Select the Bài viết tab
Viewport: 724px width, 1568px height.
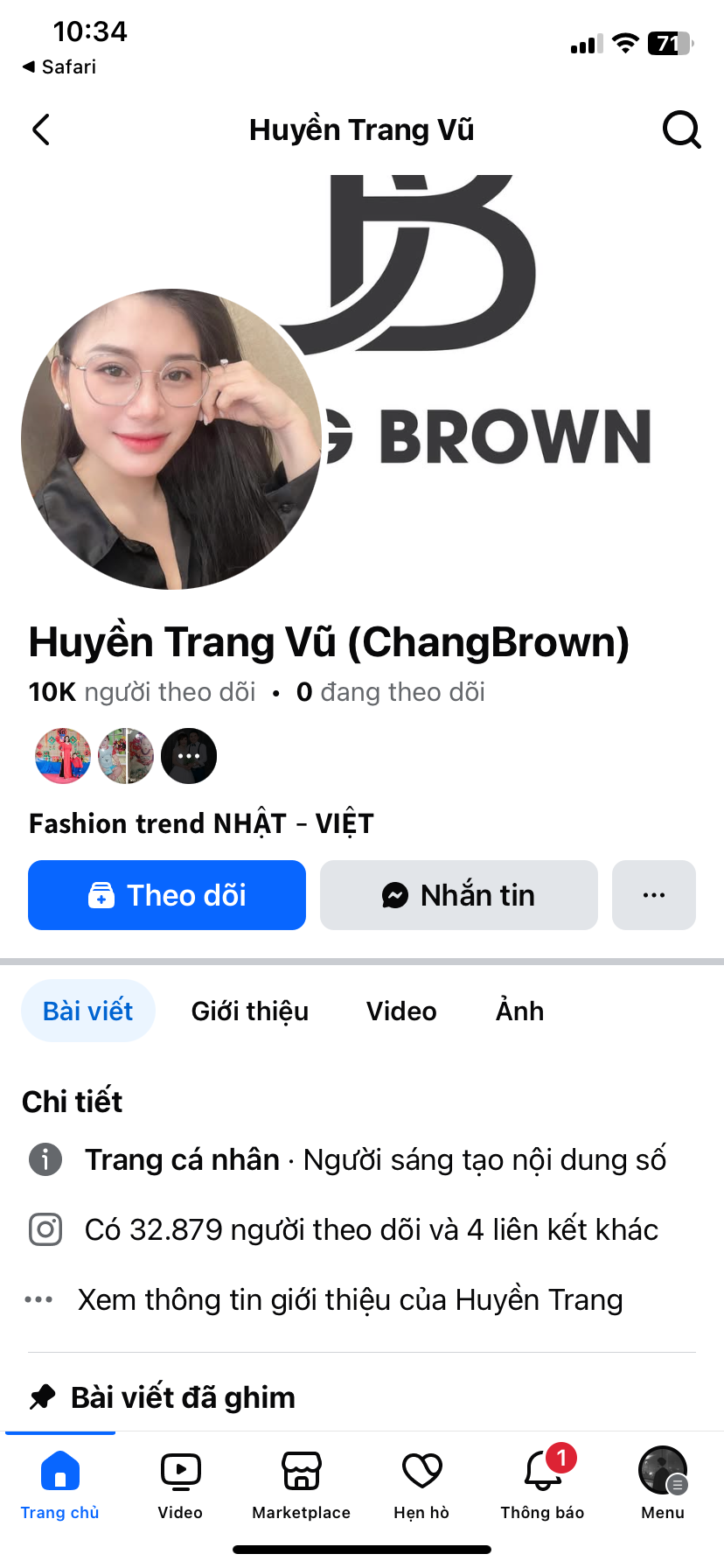point(88,1011)
